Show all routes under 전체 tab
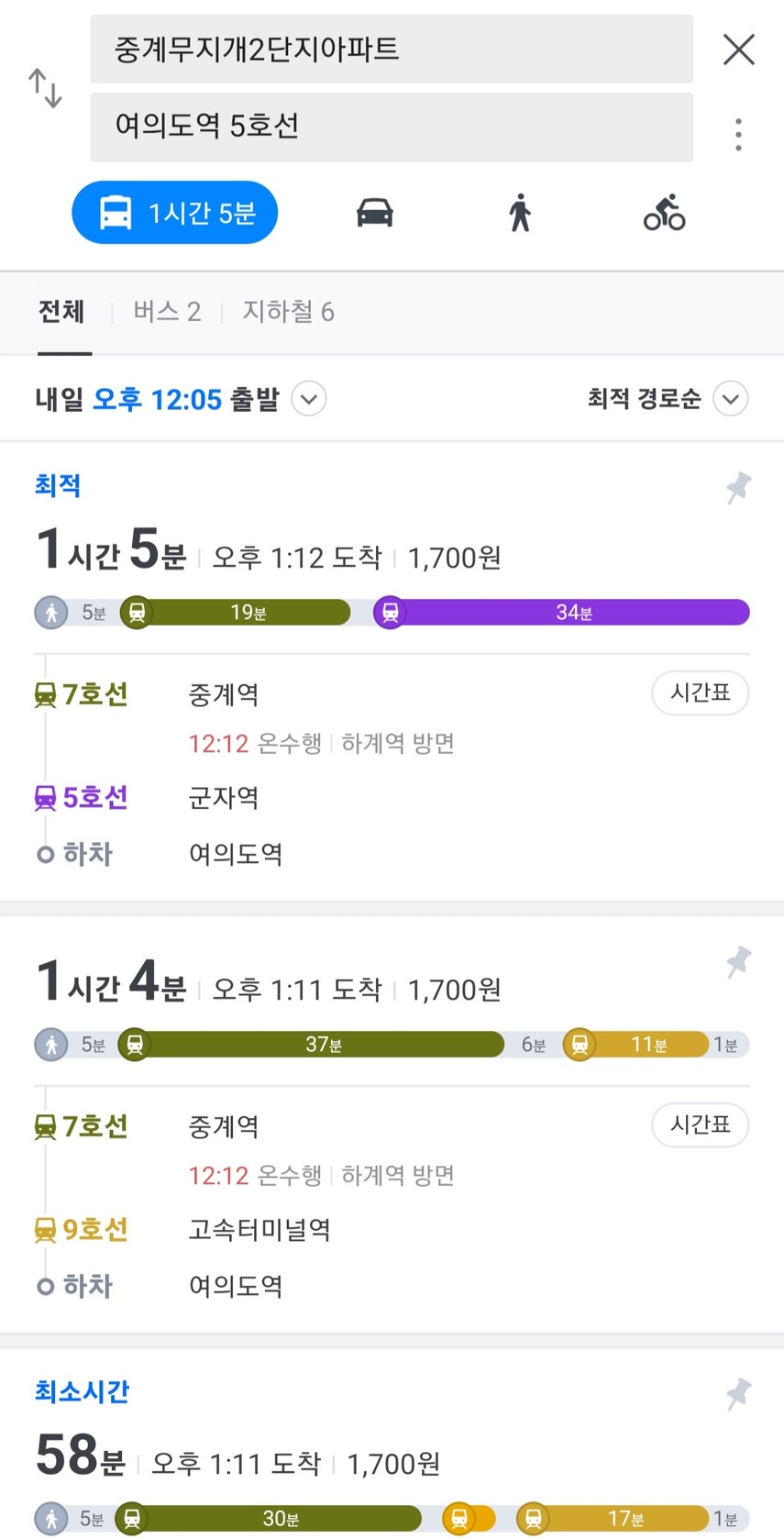 tap(61, 312)
